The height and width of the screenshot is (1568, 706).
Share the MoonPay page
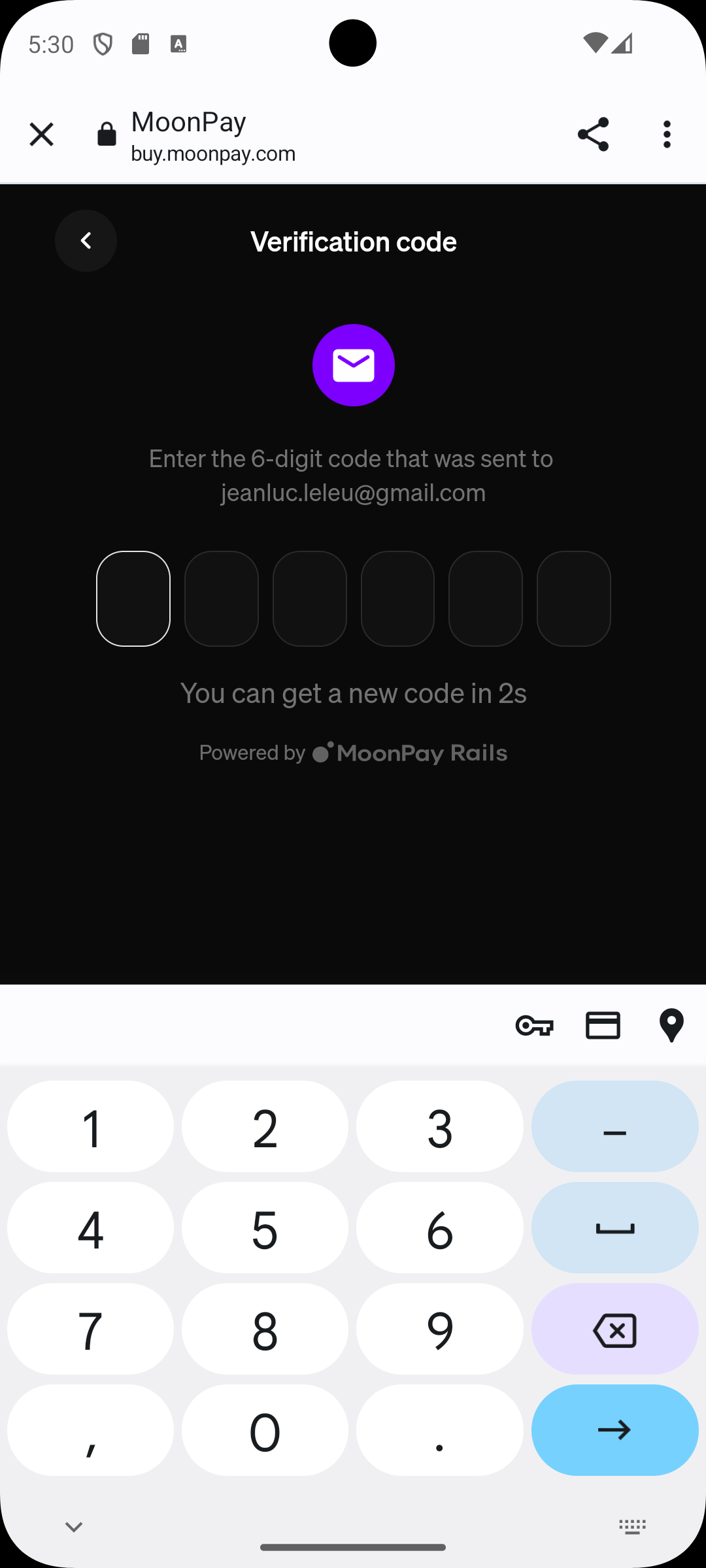(x=593, y=135)
